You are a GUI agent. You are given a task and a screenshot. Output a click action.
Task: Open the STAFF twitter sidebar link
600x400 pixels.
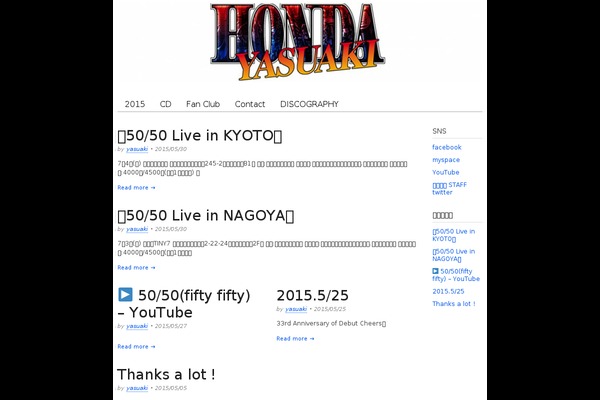449,188
